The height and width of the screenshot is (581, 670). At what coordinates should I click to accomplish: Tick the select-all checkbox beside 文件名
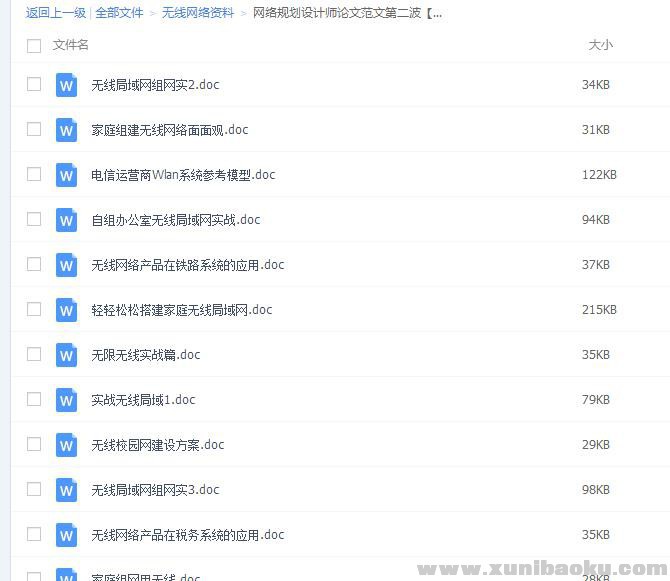34,46
